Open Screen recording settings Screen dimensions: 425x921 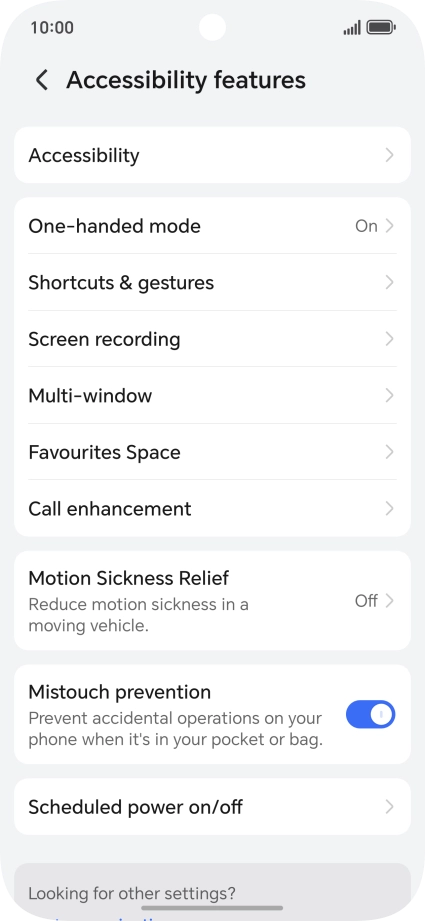[212, 339]
